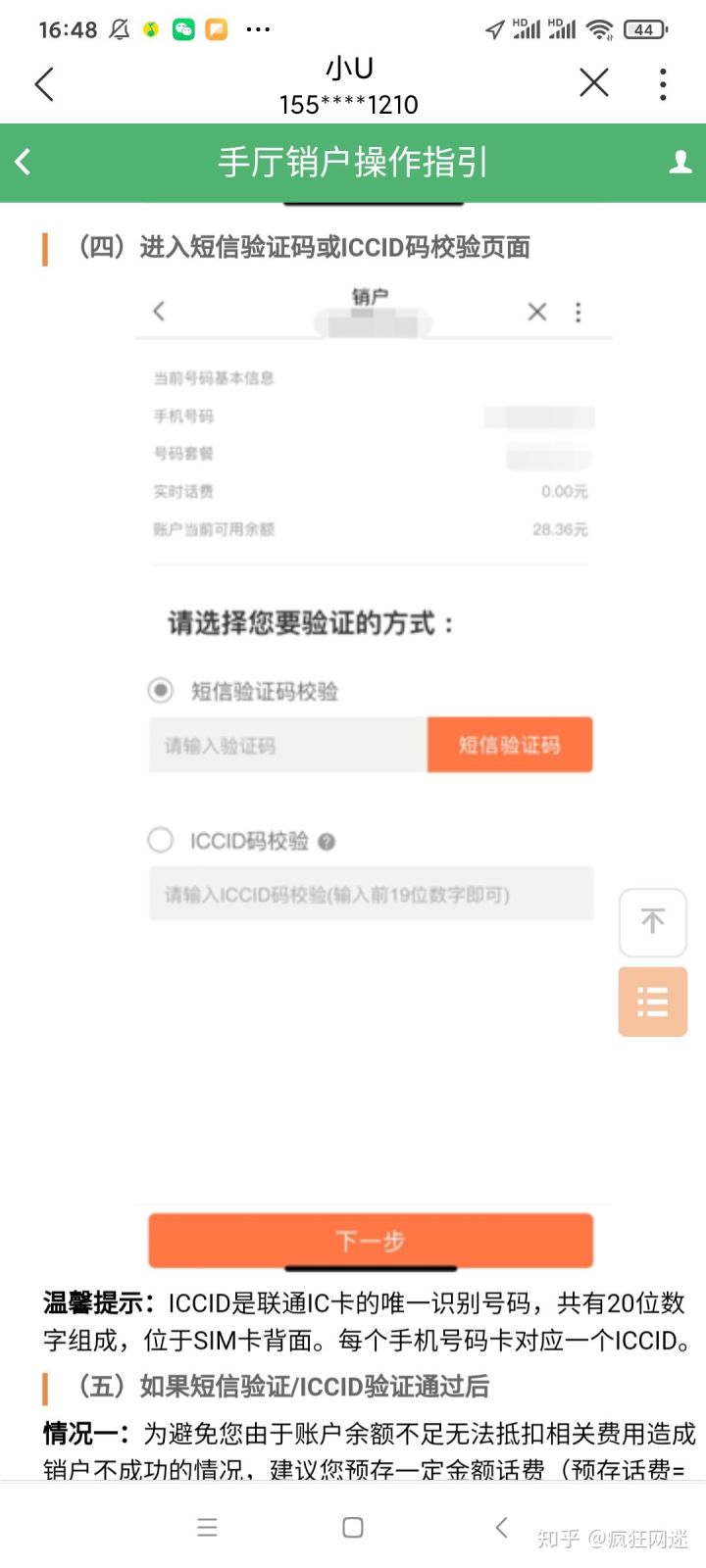
Task: Open the three-dot overflow menu
Action: click(664, 84)
